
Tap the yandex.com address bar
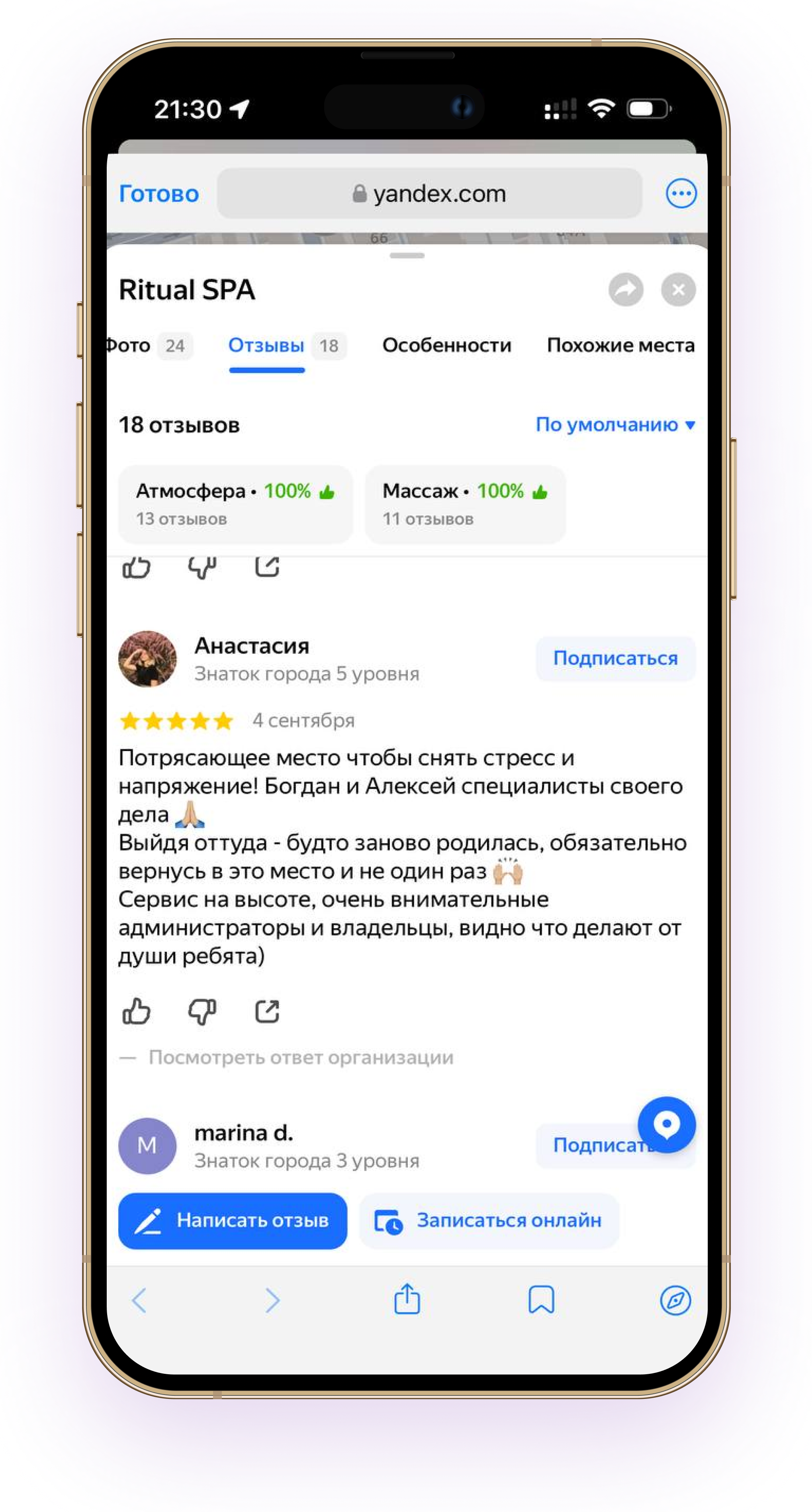coord(429,194)
